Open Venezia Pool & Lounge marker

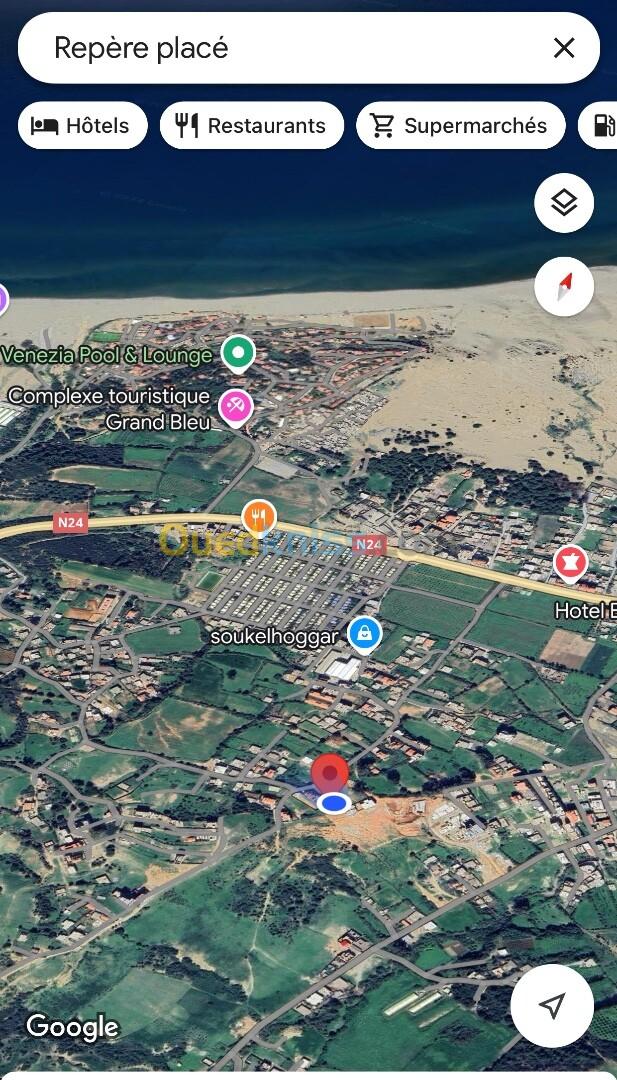tap(237, 353)
